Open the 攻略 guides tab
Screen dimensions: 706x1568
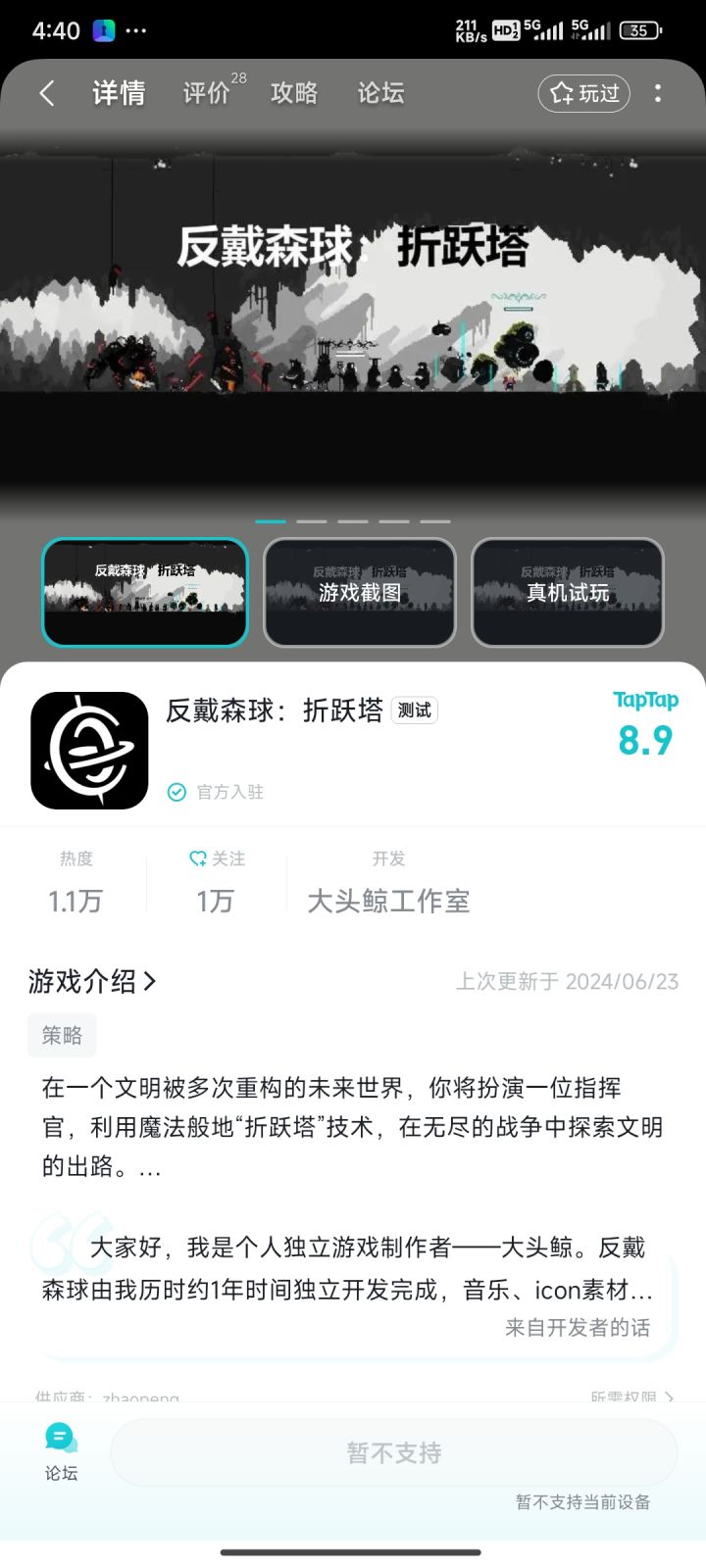pos(293,93)
